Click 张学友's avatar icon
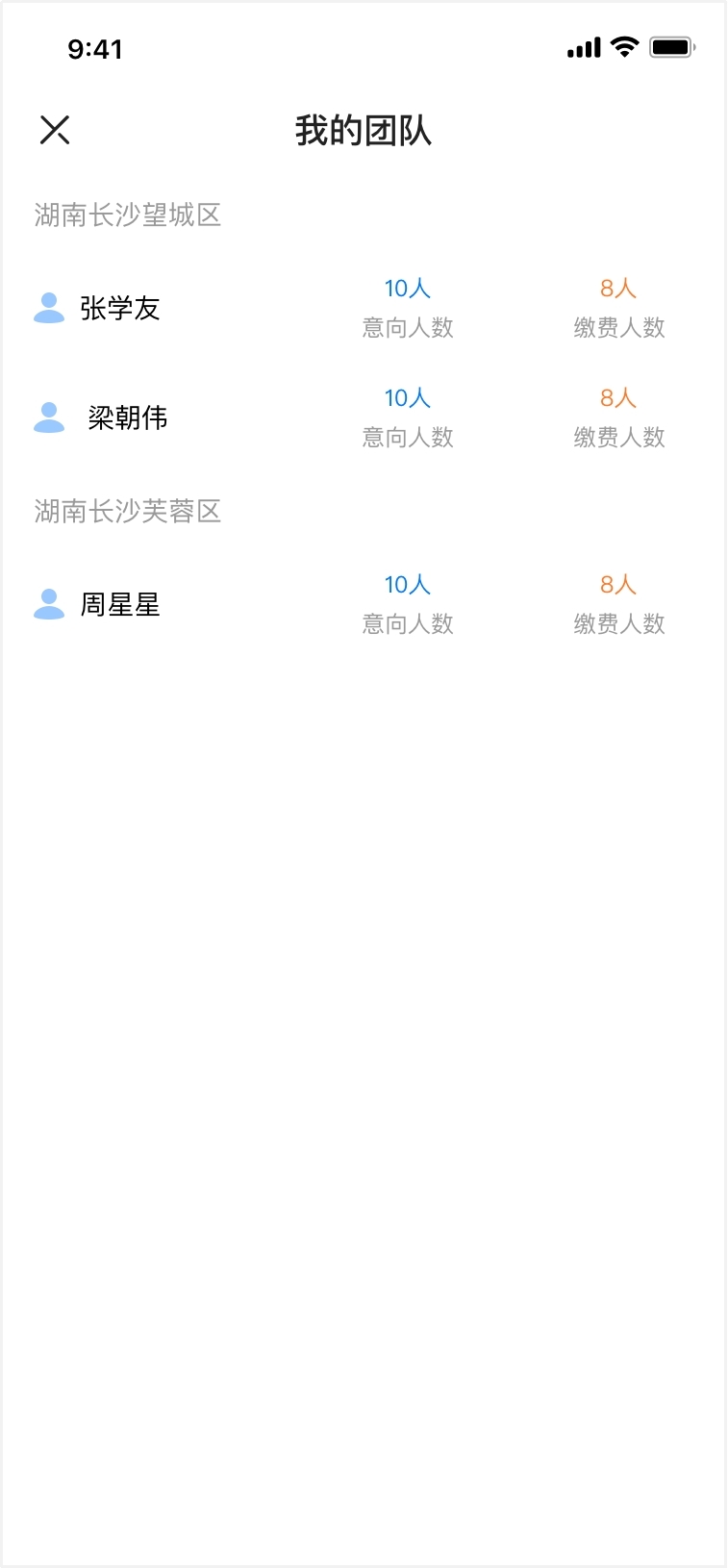728x1568 pixels. pos(49,308)
